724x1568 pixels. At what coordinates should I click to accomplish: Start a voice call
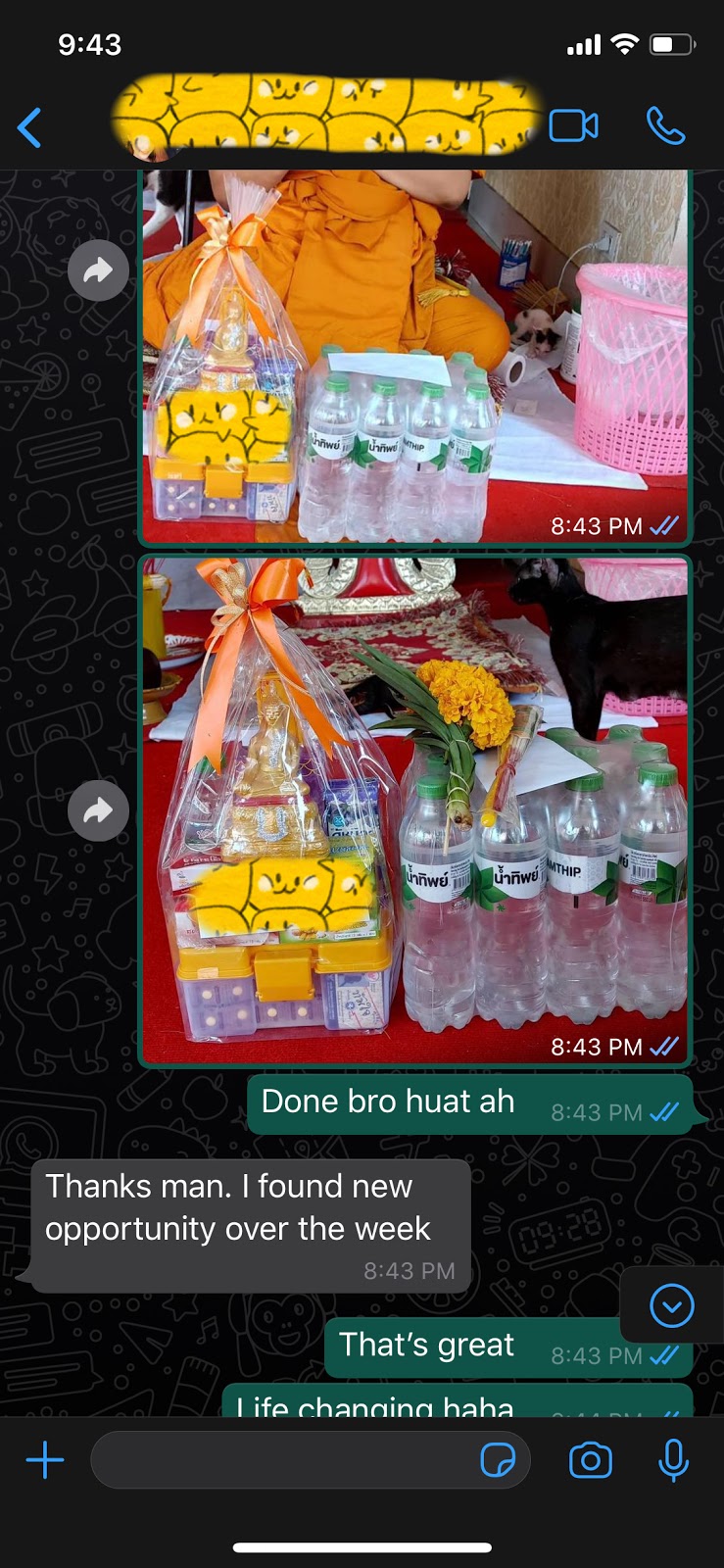[x=665, y=126]
